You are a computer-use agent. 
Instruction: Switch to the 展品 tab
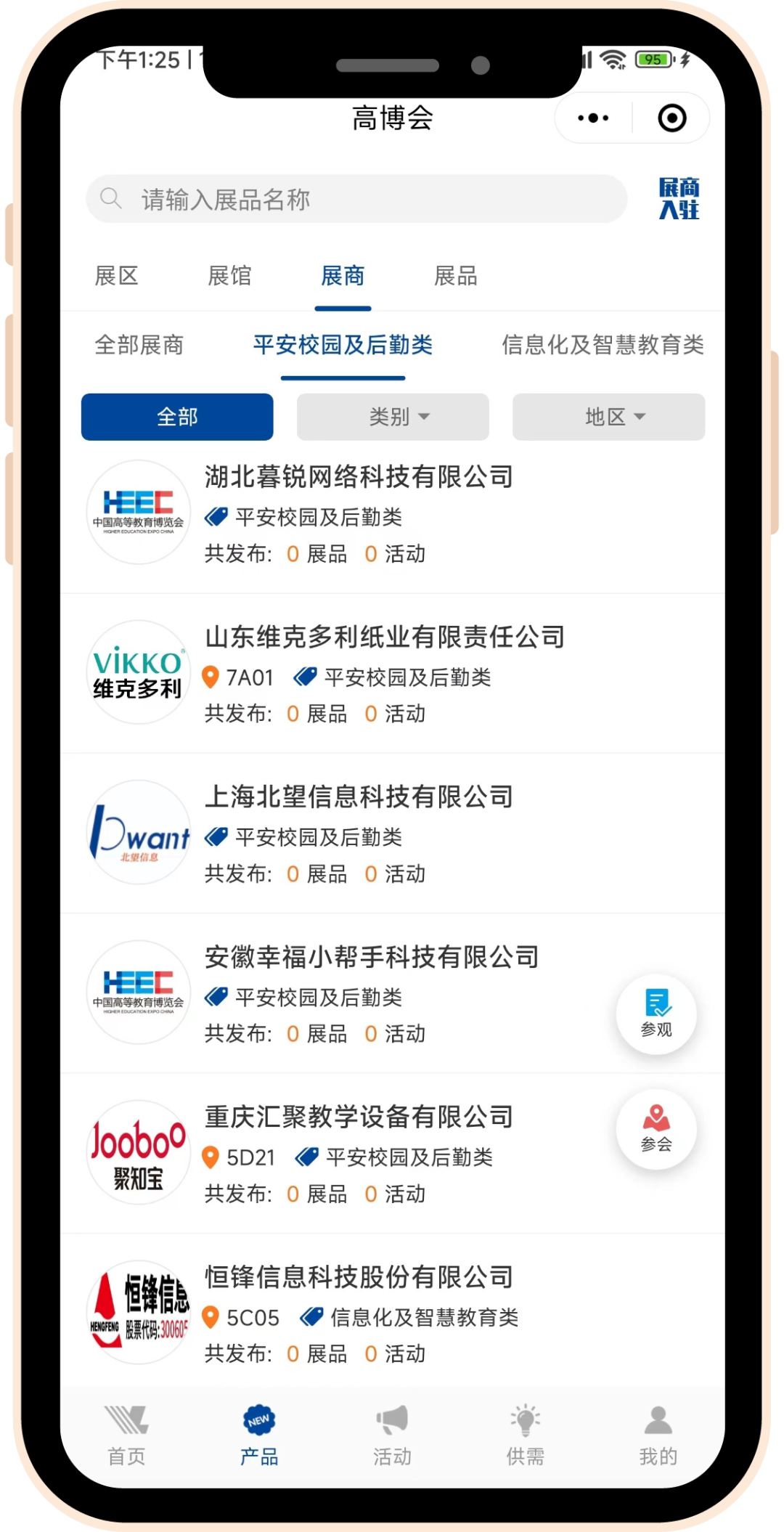coord(455,276)
